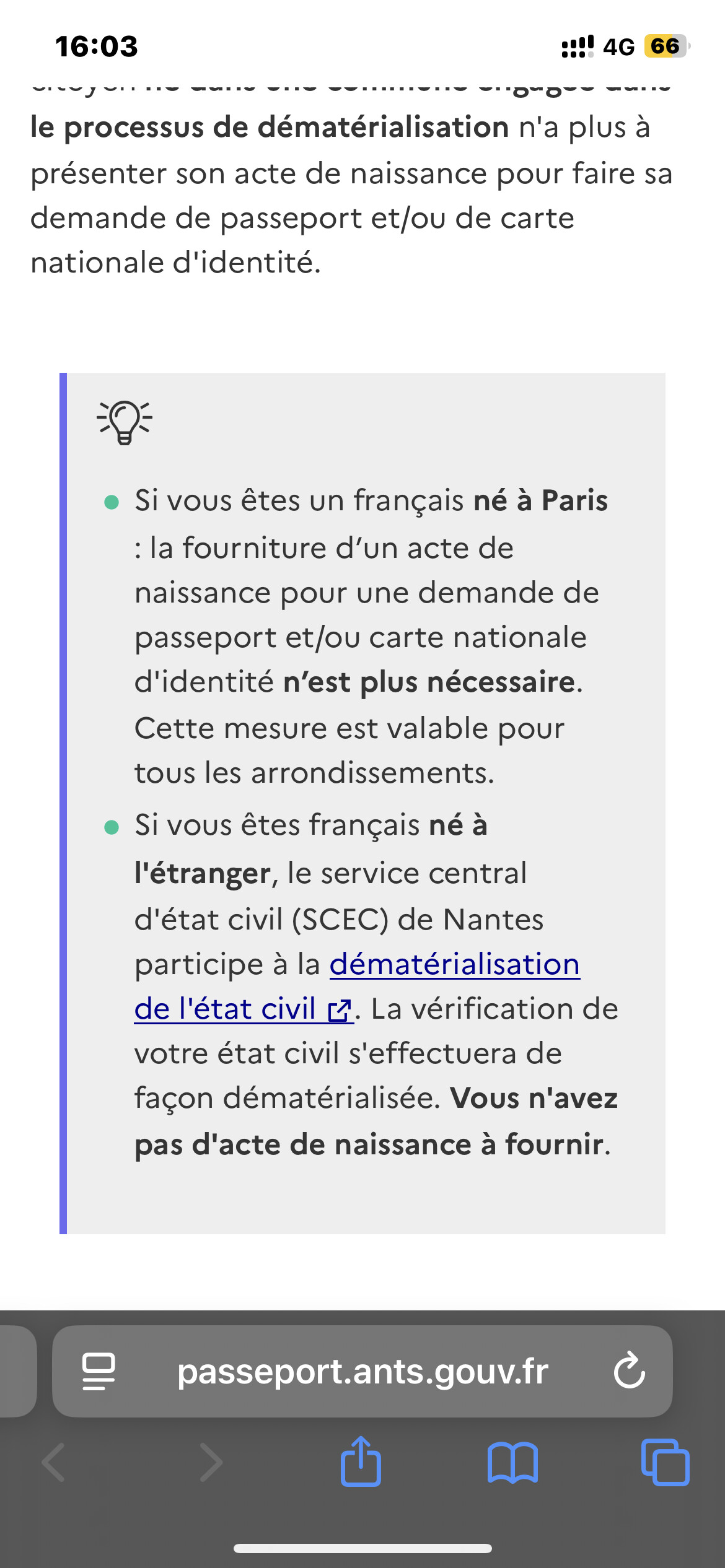Viewport: 725px width, 1568px height.
Task: Share this page
Action: click(361, 1461)
